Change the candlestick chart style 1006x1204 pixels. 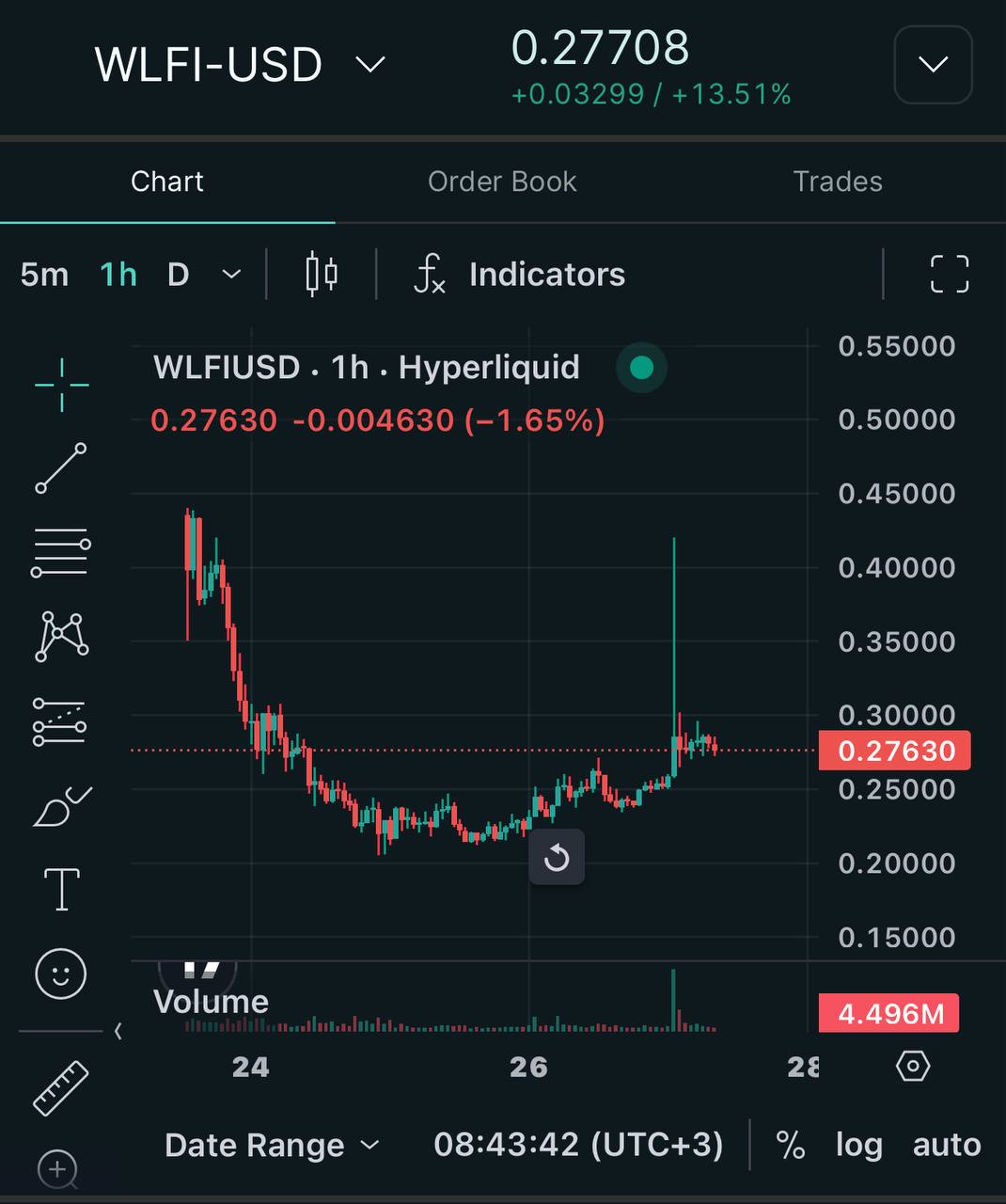[322, 275]
